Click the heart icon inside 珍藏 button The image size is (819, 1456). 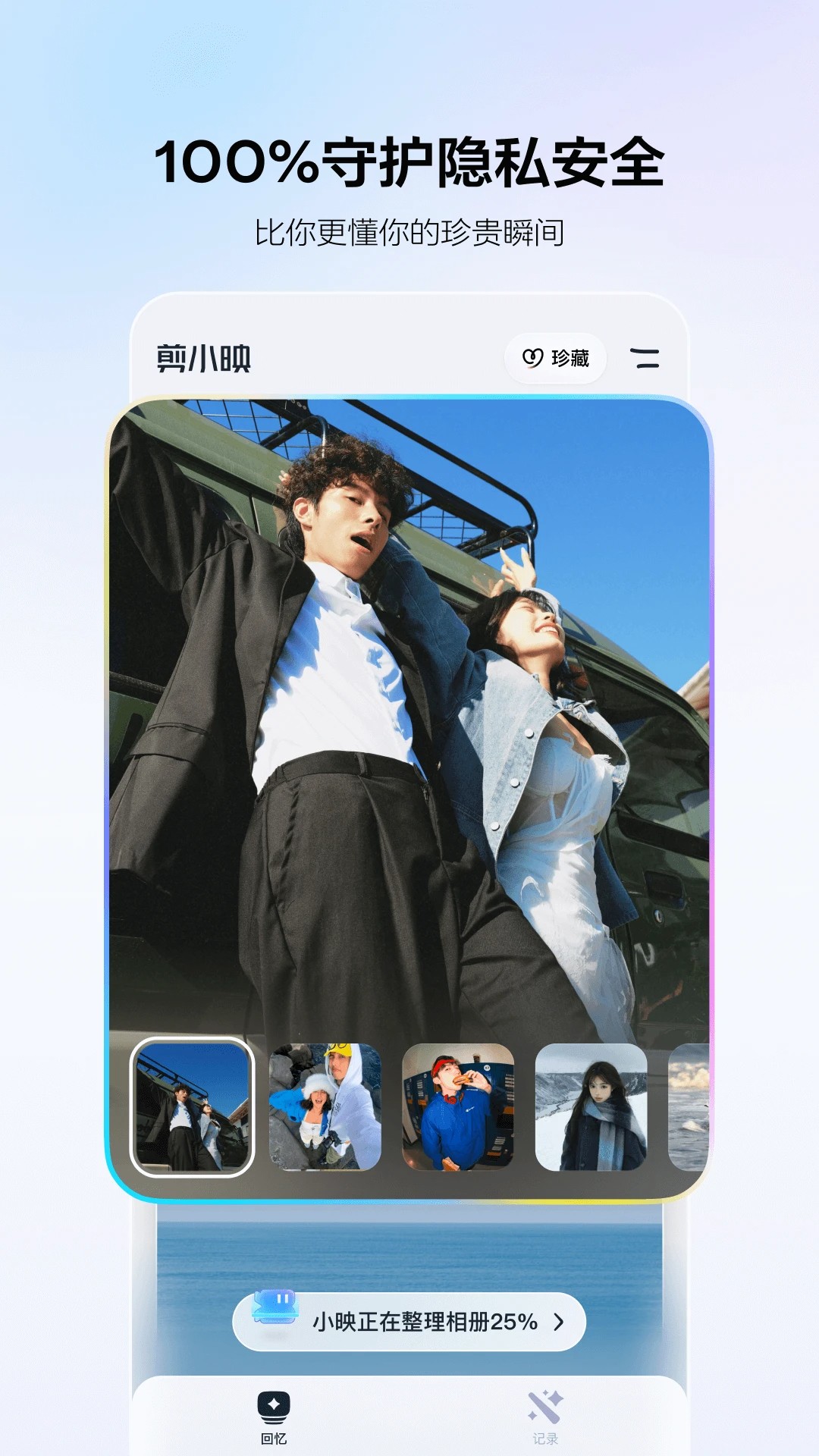(x=532, y=356)
